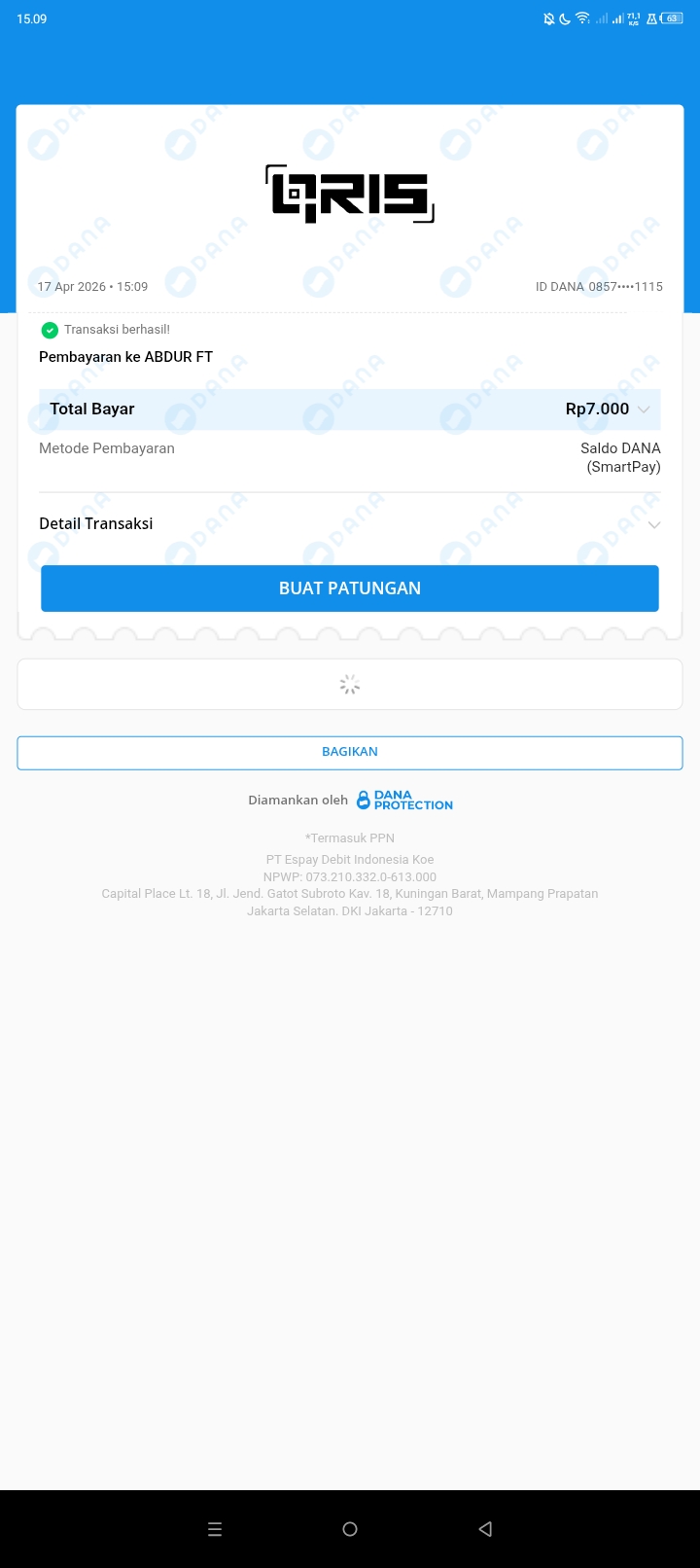Viewport: 700px width, 1568px height.
Task: Open recent apps from navigation bar
Action: pos(215,1529)
